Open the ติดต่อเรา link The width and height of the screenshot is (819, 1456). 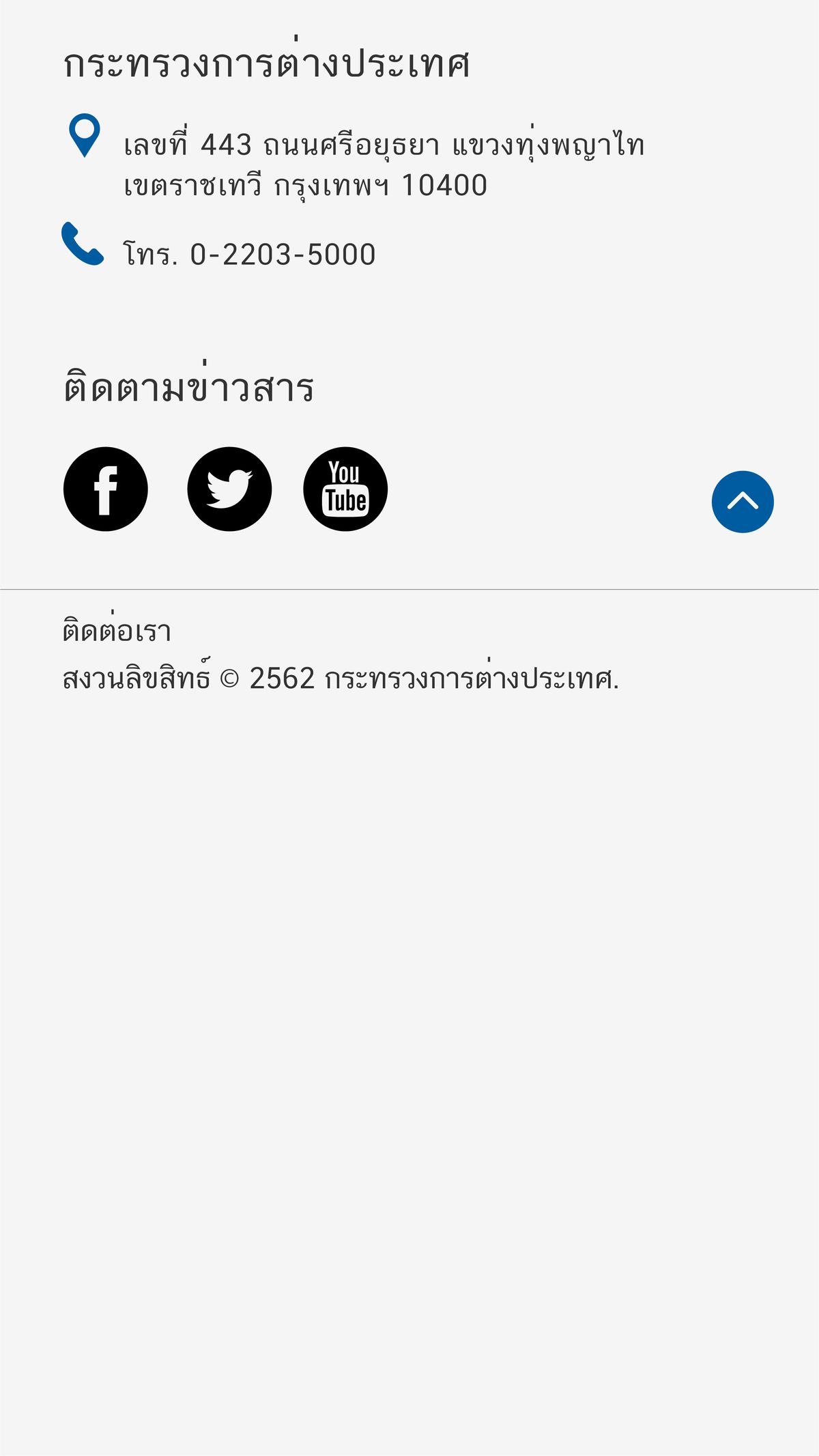coord(117,631)
